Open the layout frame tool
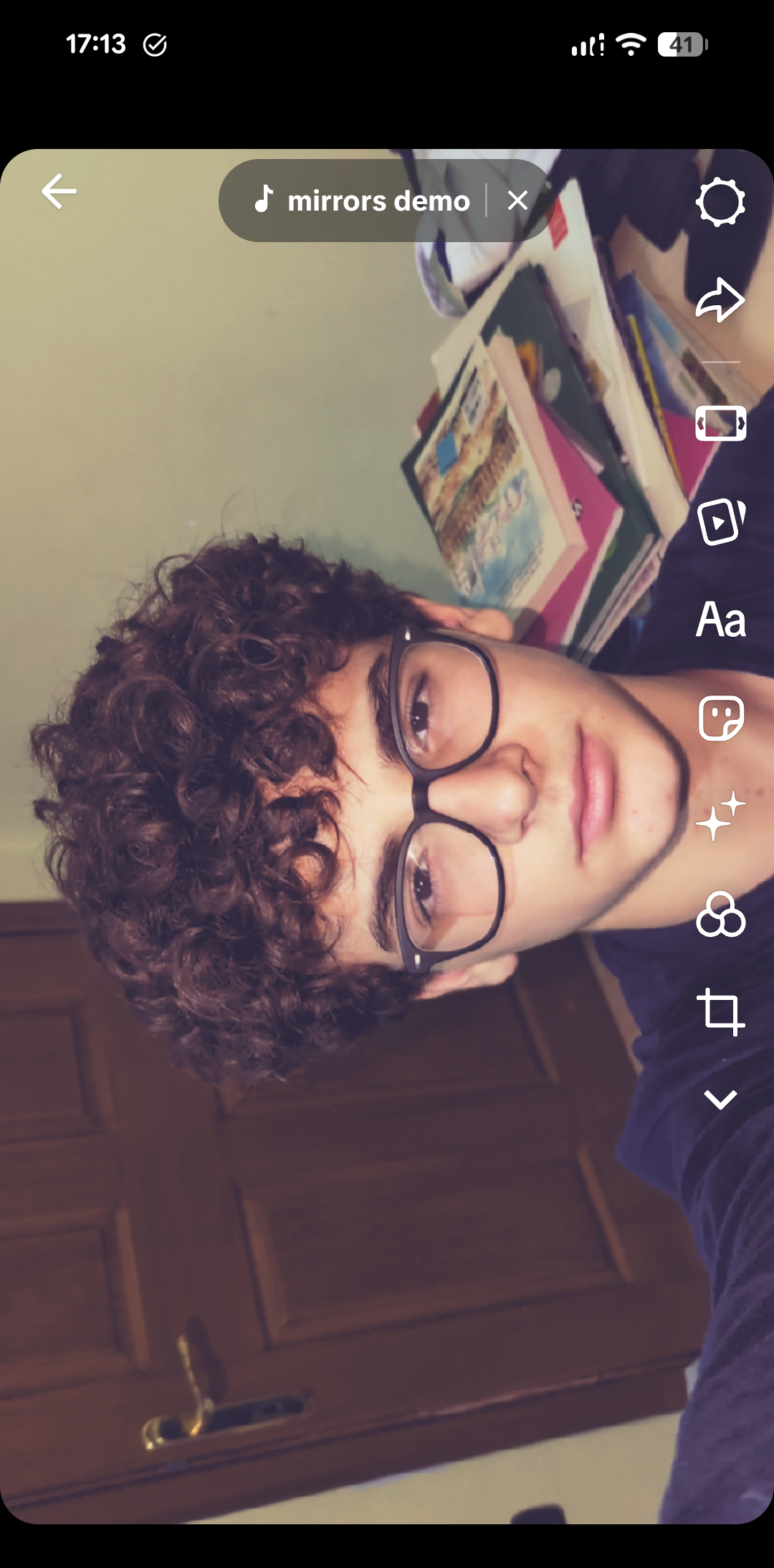774x1568 pixels. tap(720, 423)
